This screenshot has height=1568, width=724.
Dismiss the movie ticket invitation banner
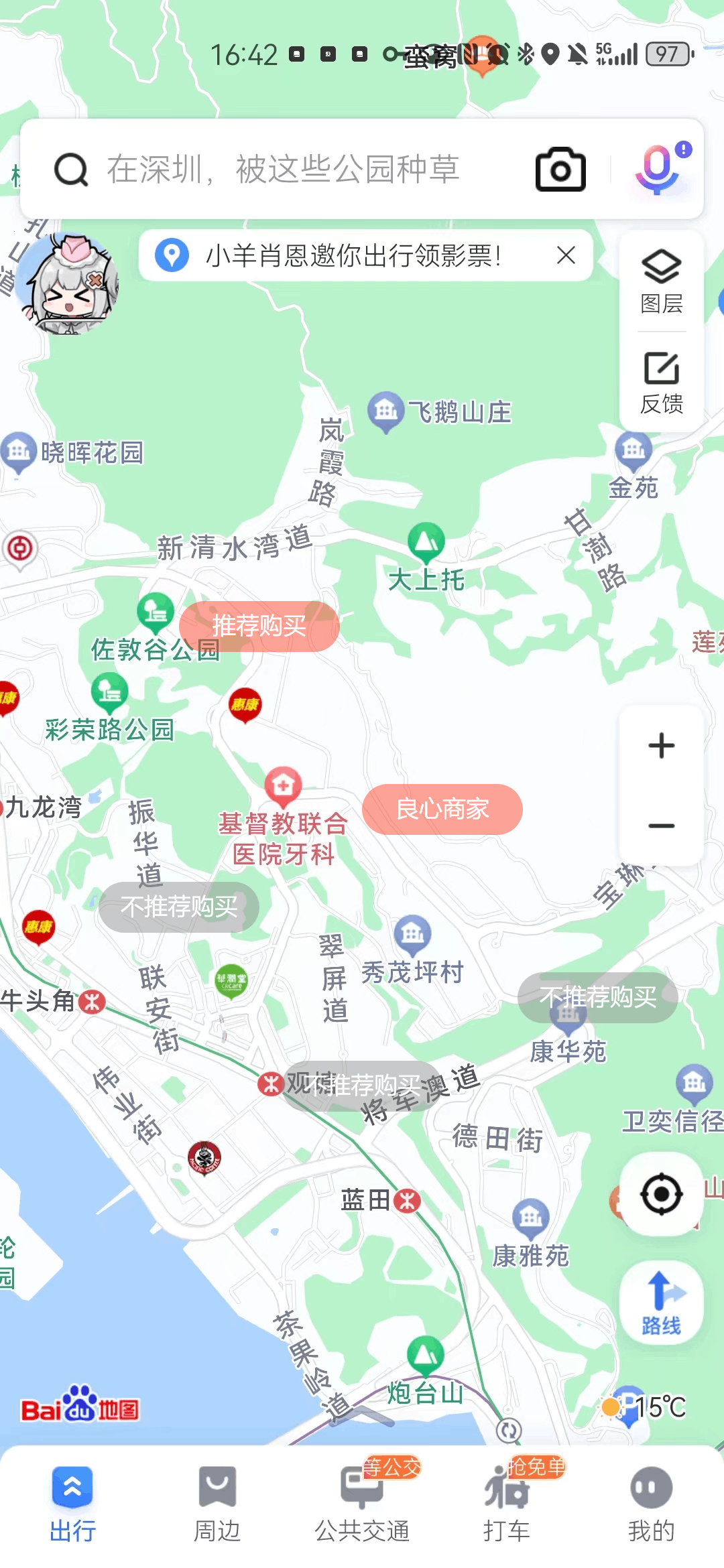[x=566, y=255]
